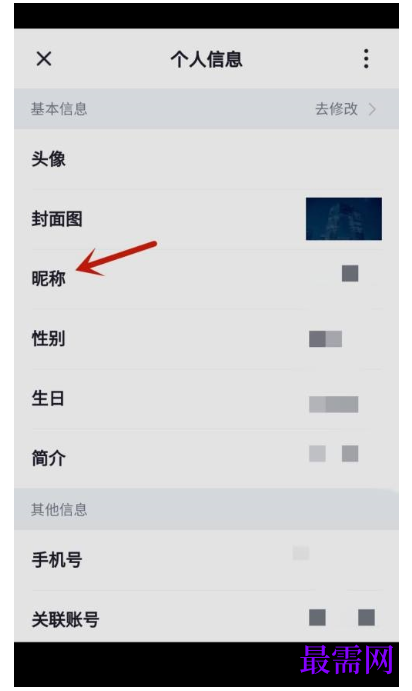The height and width of the screenshot is (691, 412).
Task: Open the 性别 setting
Action: tap(206, 339)
